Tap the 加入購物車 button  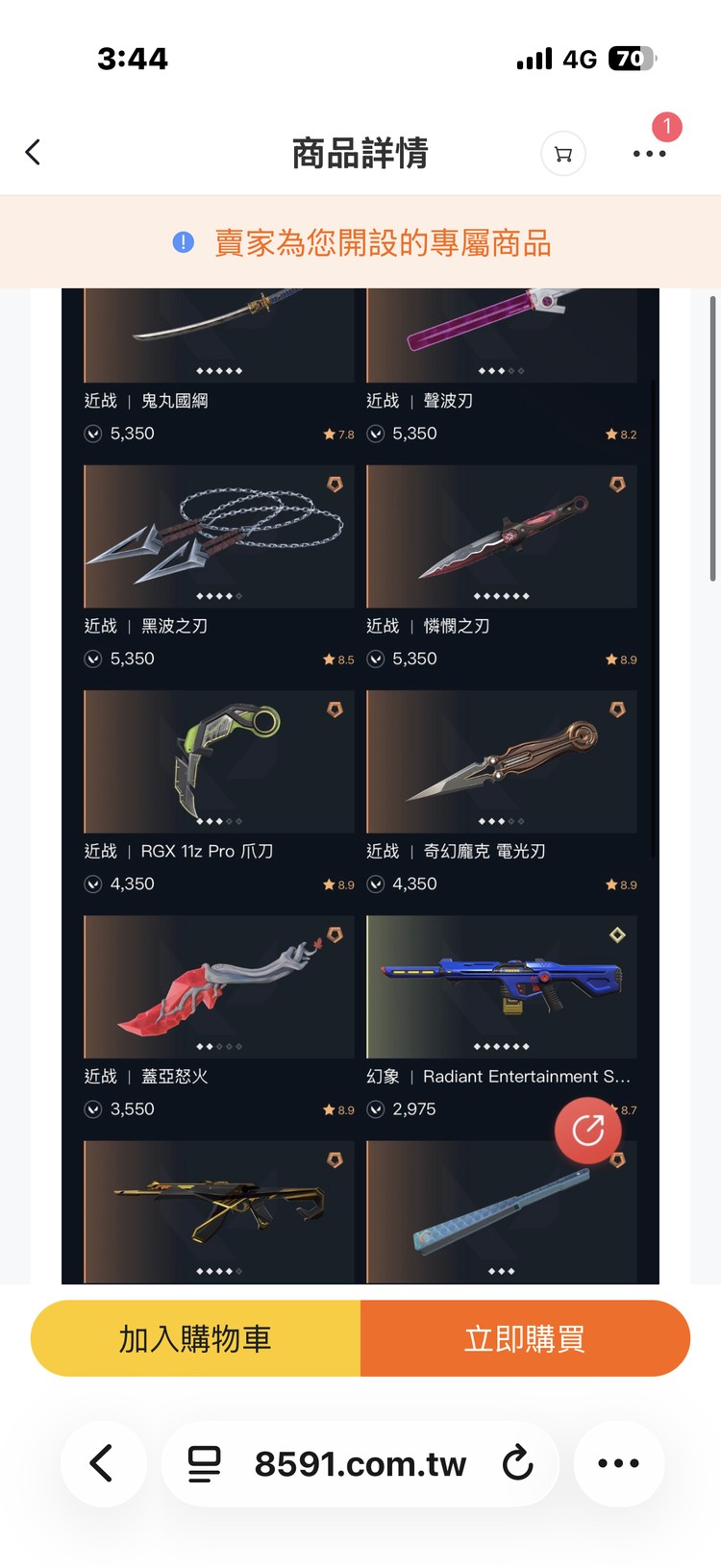(x=195, y=1337)
